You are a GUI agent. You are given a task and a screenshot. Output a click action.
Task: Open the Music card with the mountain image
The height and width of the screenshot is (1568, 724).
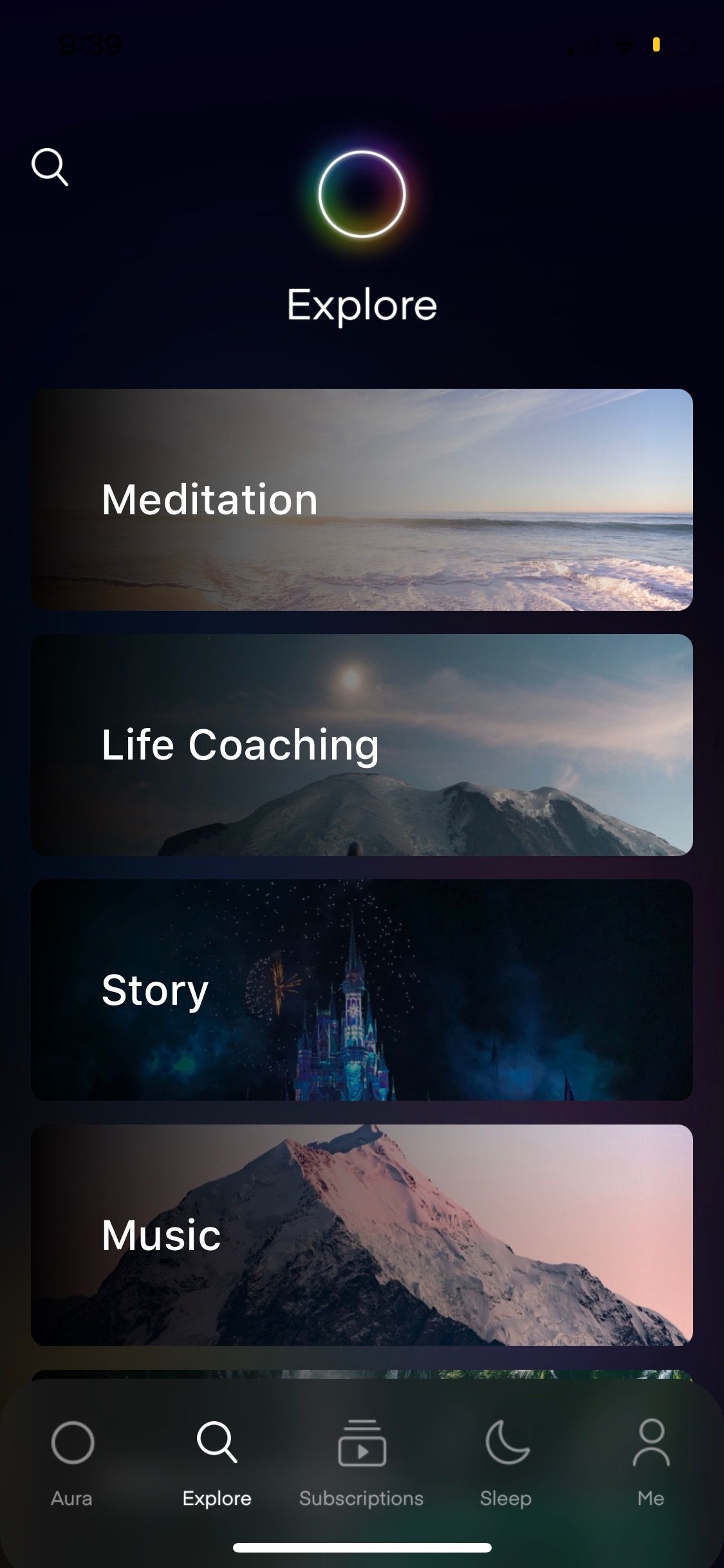362,1233
